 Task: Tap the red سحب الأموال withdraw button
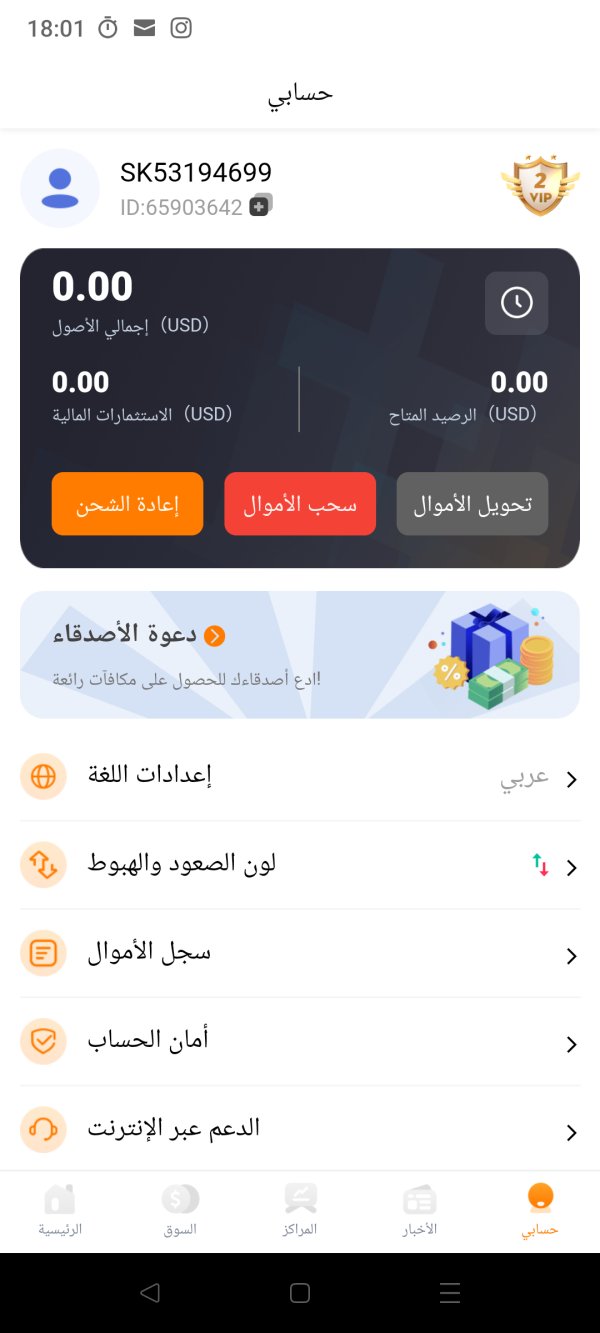tap(300, 504)
